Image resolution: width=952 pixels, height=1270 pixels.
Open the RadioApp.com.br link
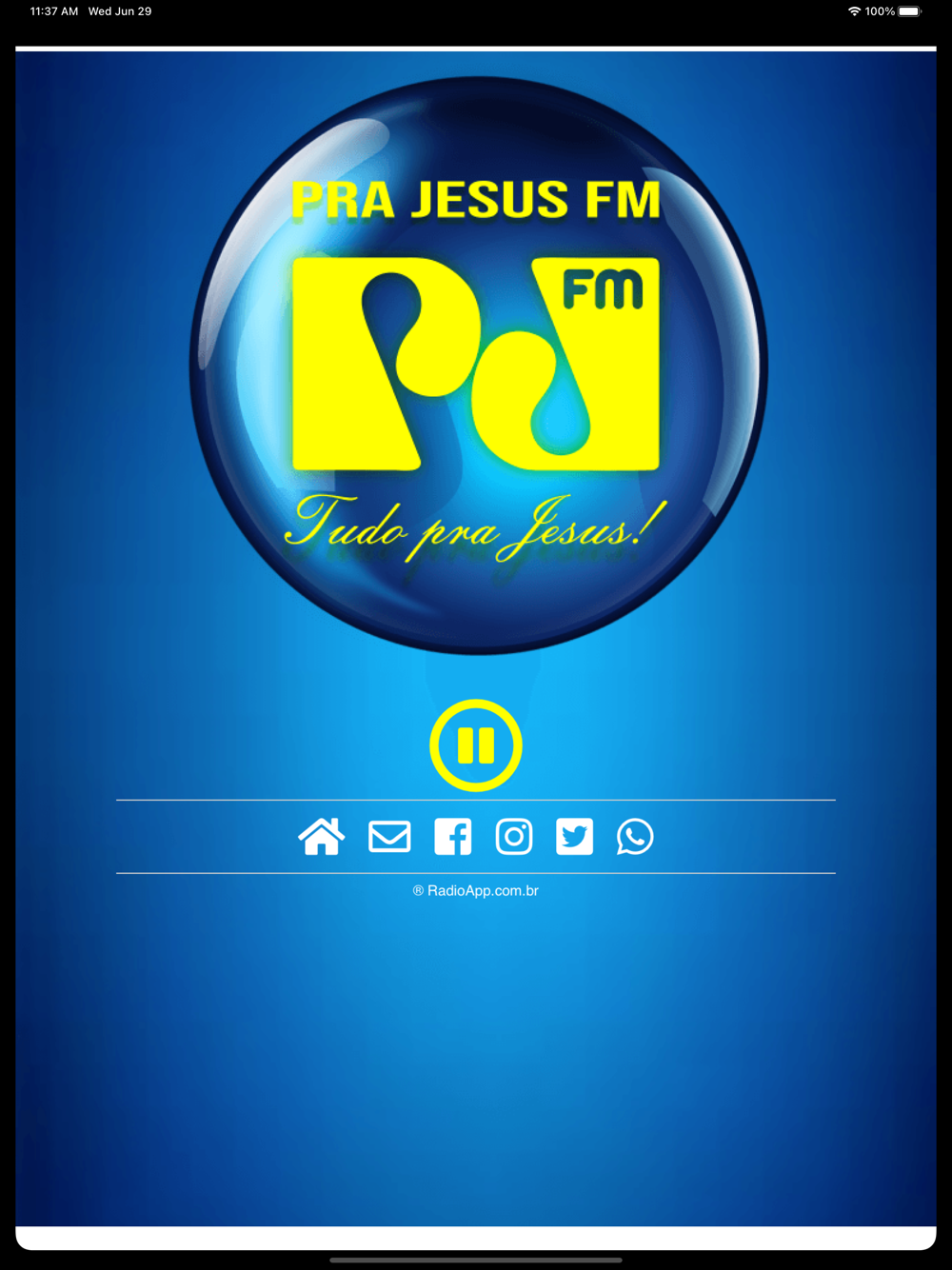pos(476,891)
